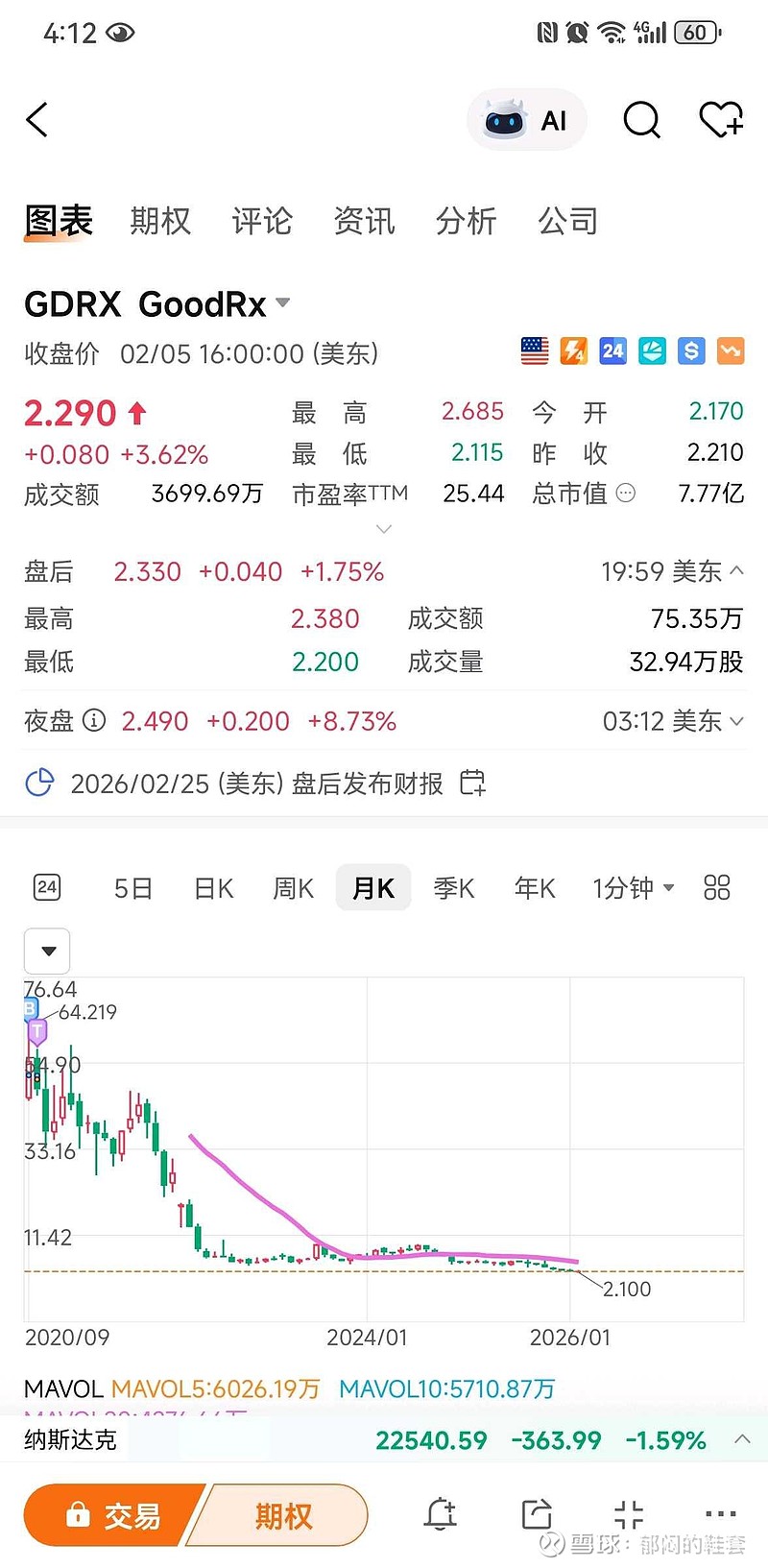Go back using the top-left arrow
Screen dimensions: 768x1568
pos(37,121)
